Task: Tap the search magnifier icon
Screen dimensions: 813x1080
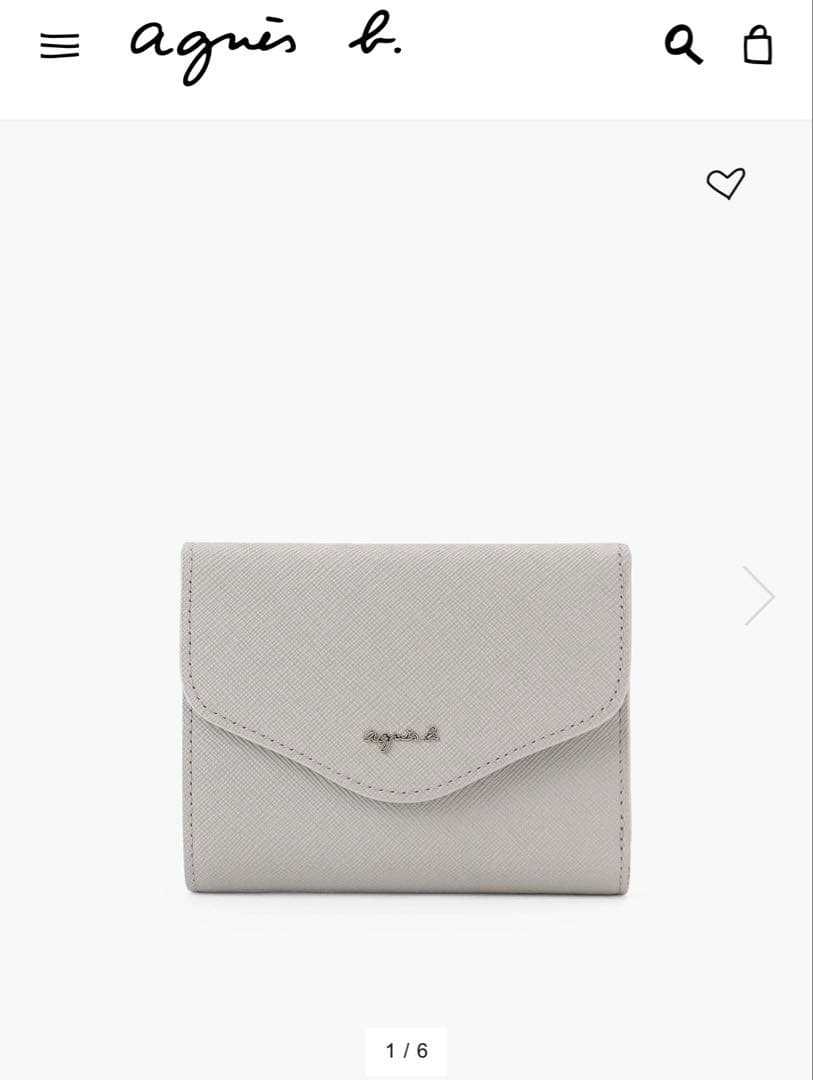Action: [x=683, y=45]
